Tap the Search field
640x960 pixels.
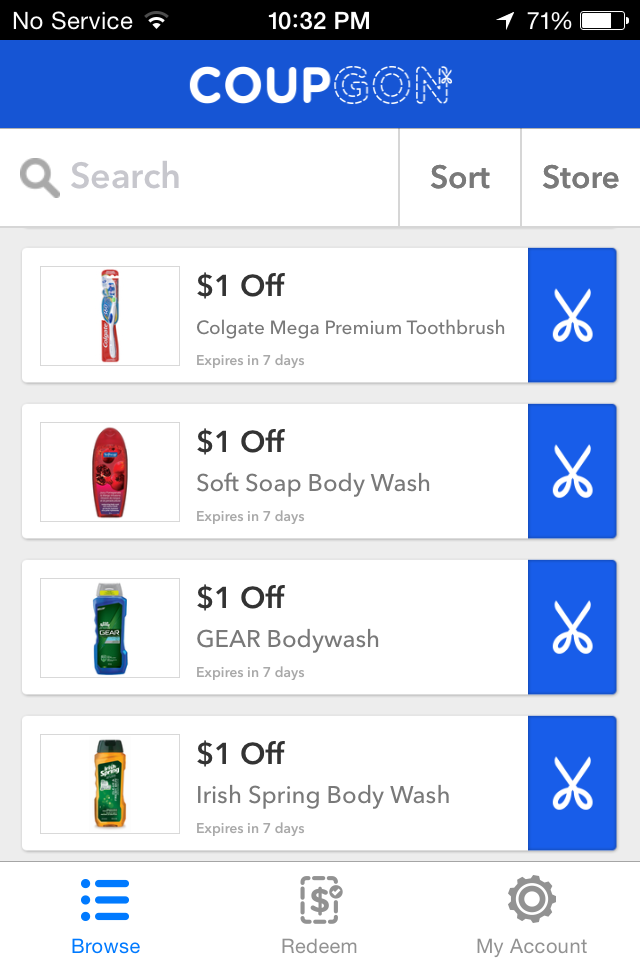pos(200,178)
